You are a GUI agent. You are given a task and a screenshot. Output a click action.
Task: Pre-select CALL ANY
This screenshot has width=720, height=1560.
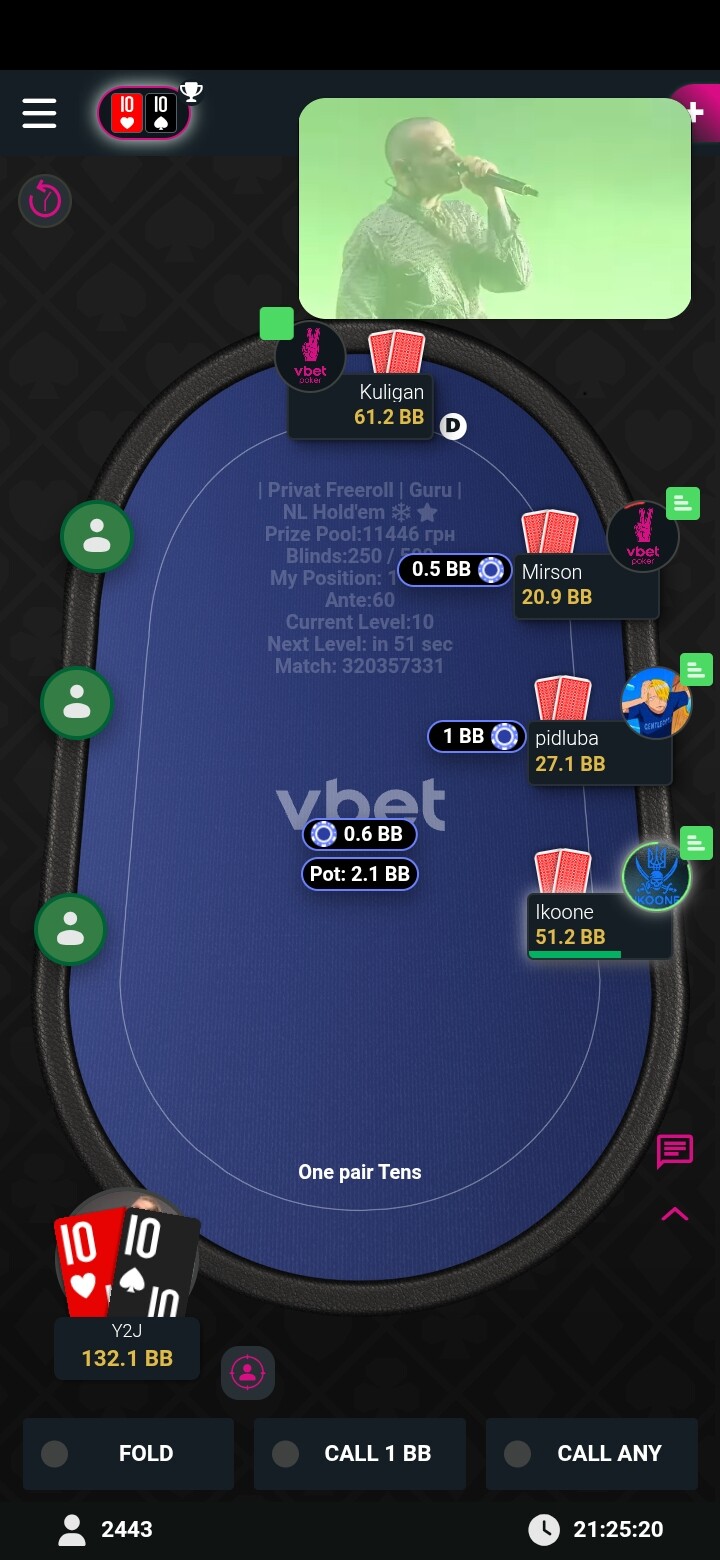tap(591, 1453)
